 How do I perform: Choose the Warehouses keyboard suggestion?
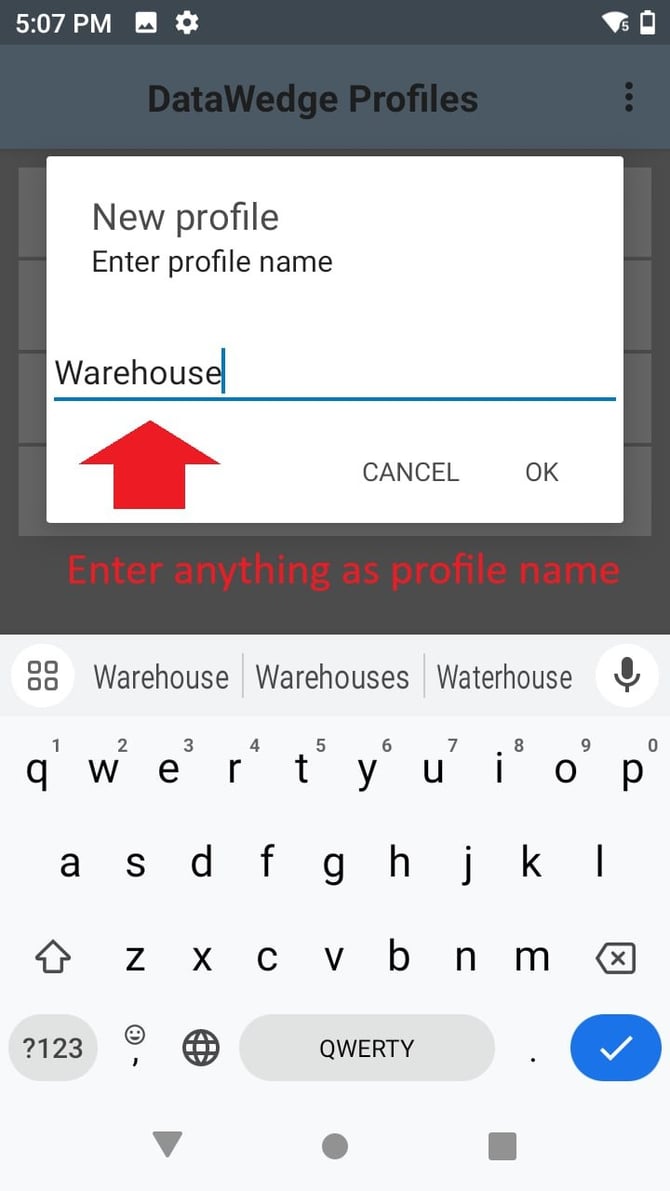tap(332, 677)
